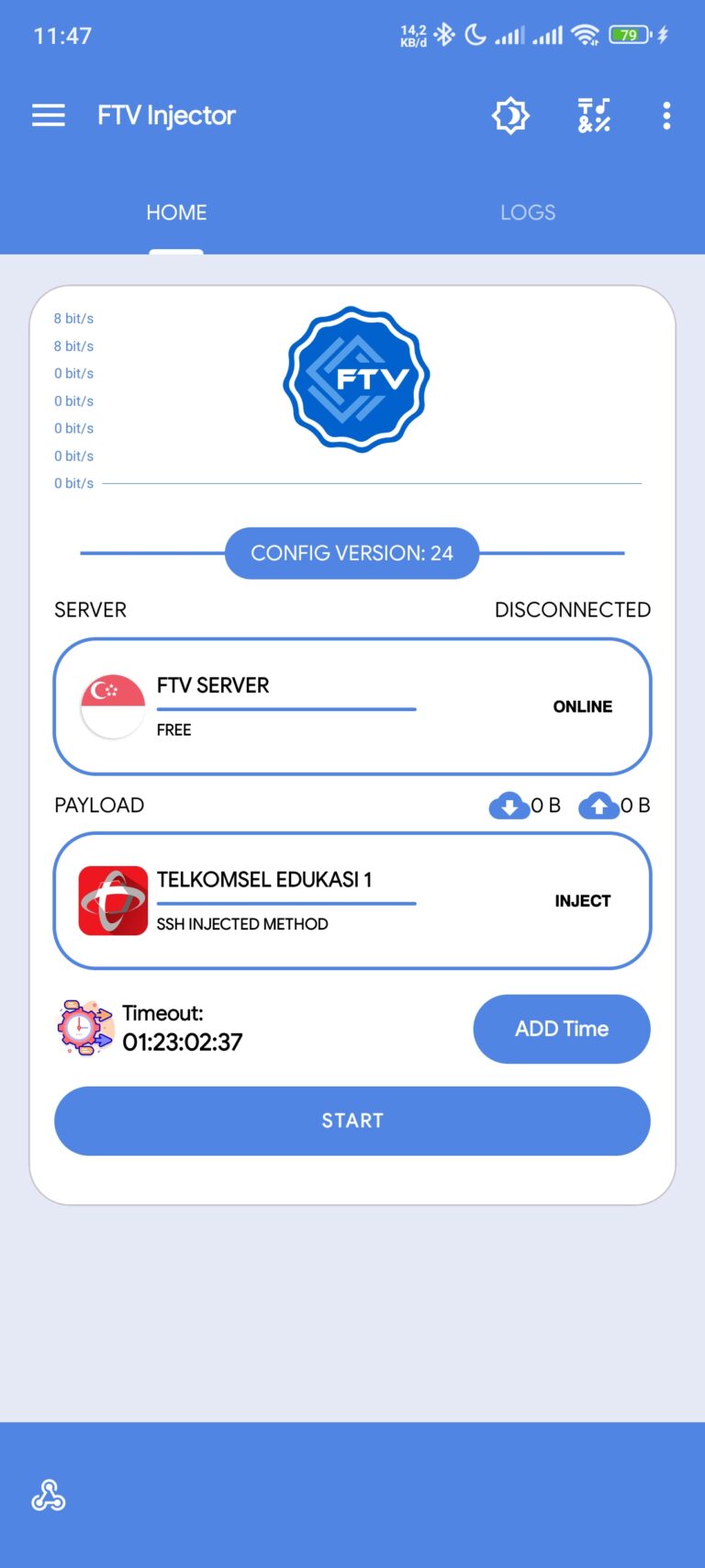Choose the TELKOMSEL EDUKASI 1 payload card
The image size is (705, 1568).
coord(352,901)
